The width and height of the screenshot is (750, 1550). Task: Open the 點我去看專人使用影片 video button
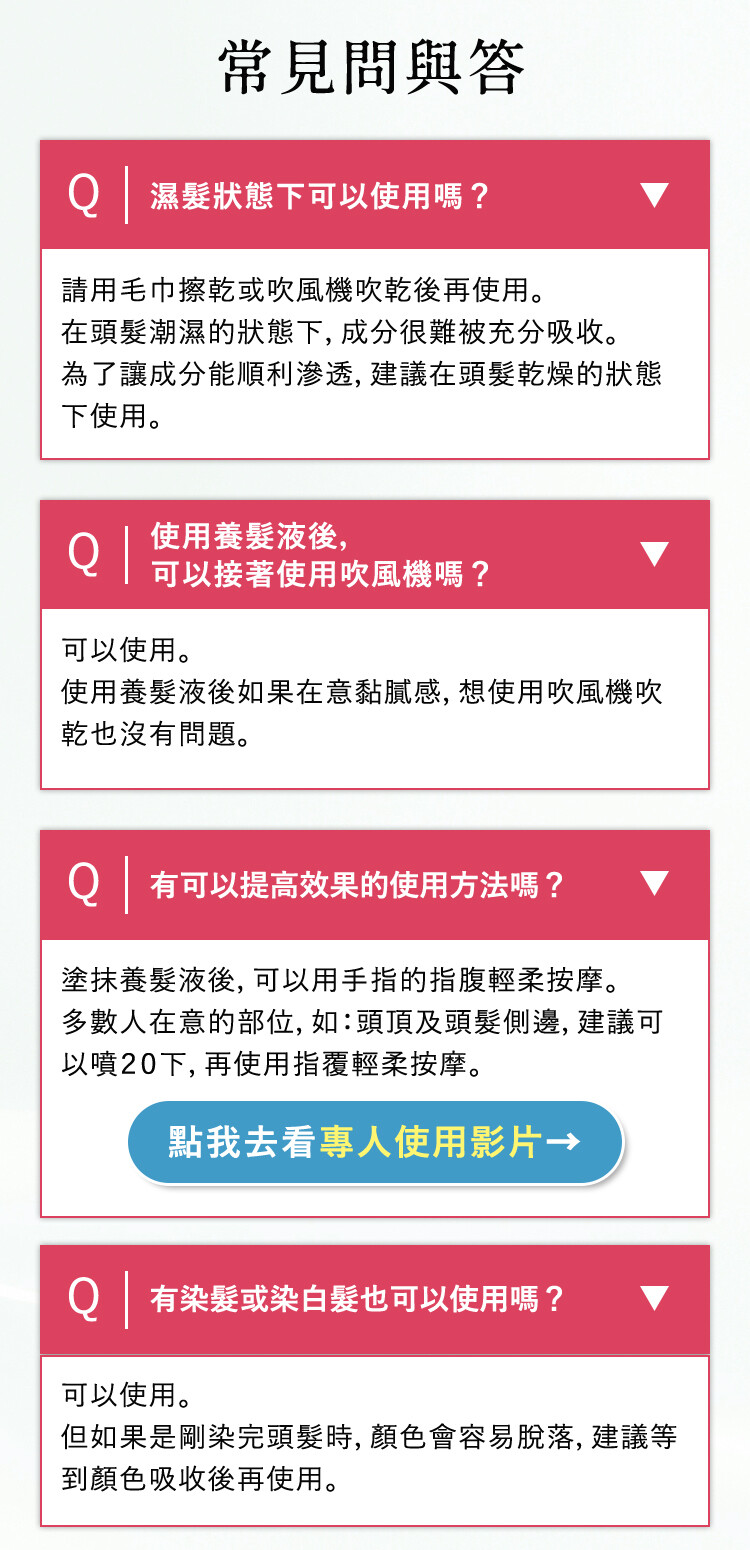pyautogui.click(x=375, y=1142)
